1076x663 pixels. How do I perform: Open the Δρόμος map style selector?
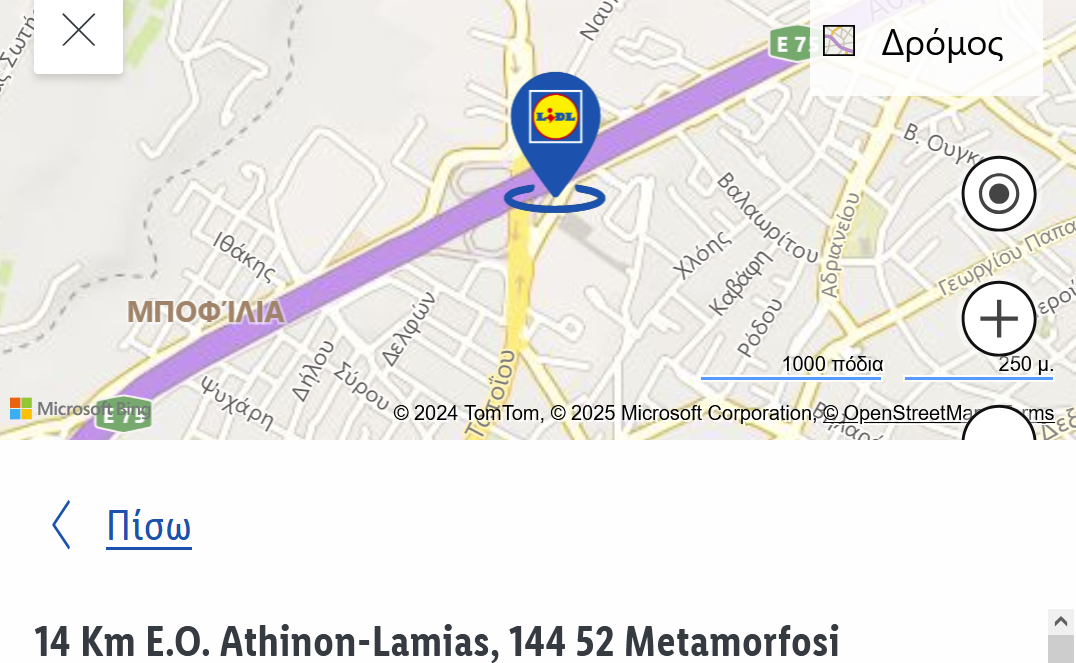(925, 43)
